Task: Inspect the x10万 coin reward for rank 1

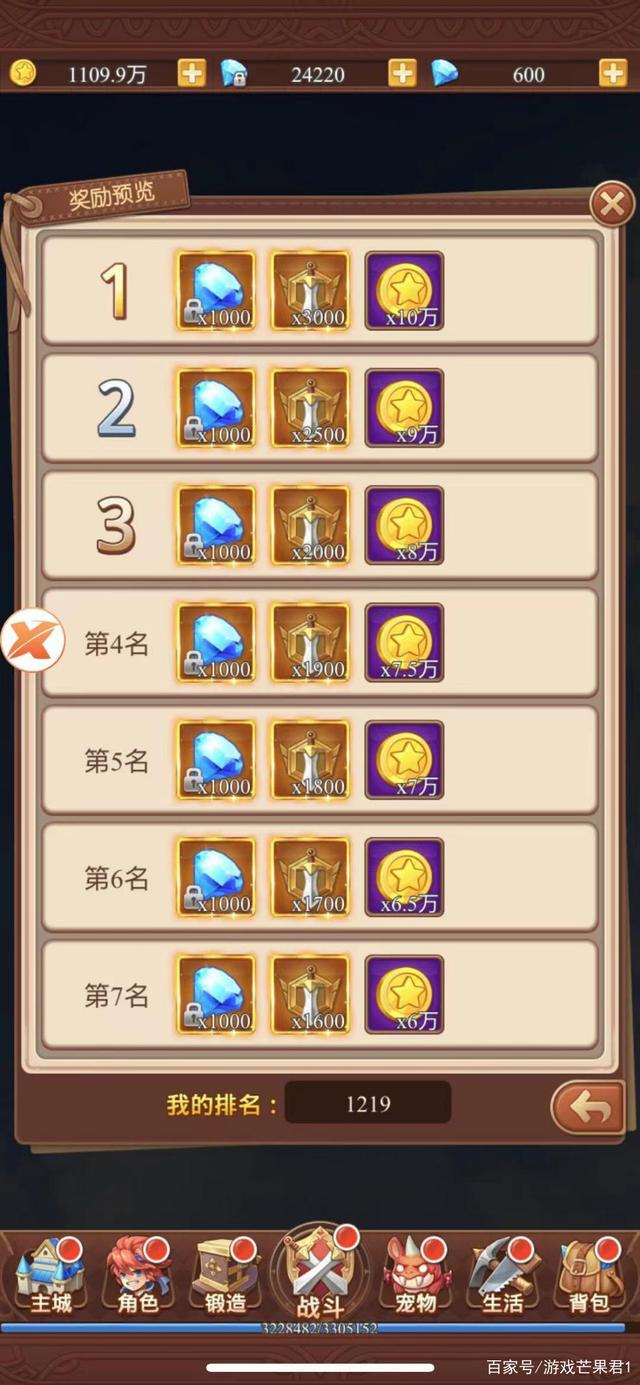Action: 404,290
